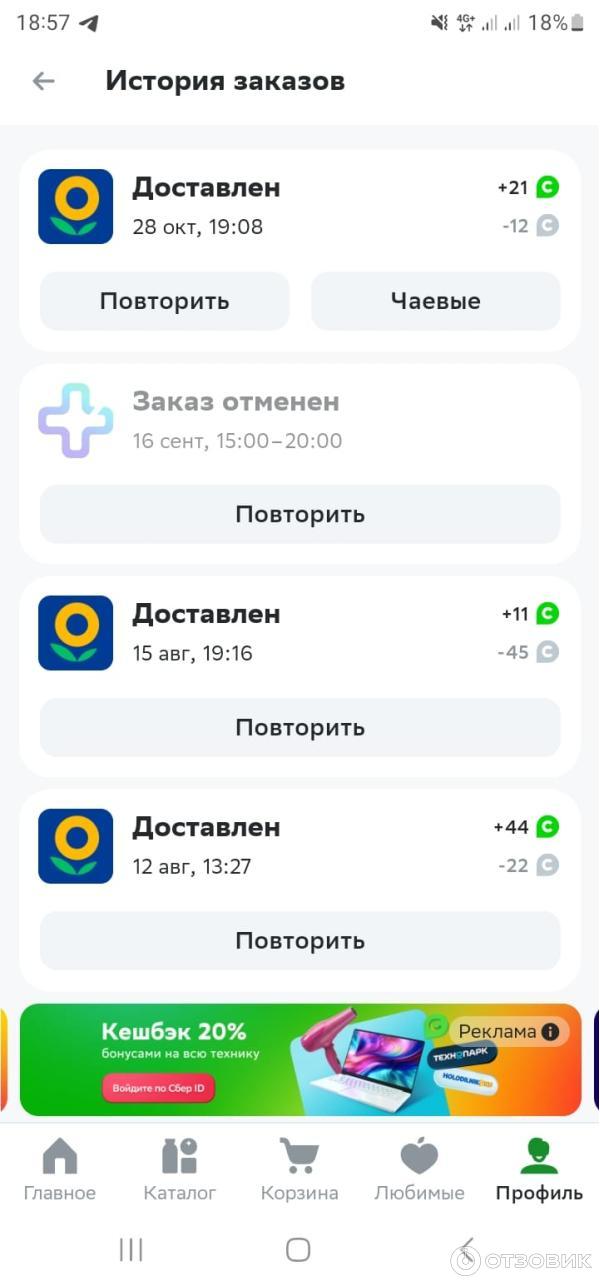Go back from order history
Viewport: 600px width, 1286px height.
point(43,81)
